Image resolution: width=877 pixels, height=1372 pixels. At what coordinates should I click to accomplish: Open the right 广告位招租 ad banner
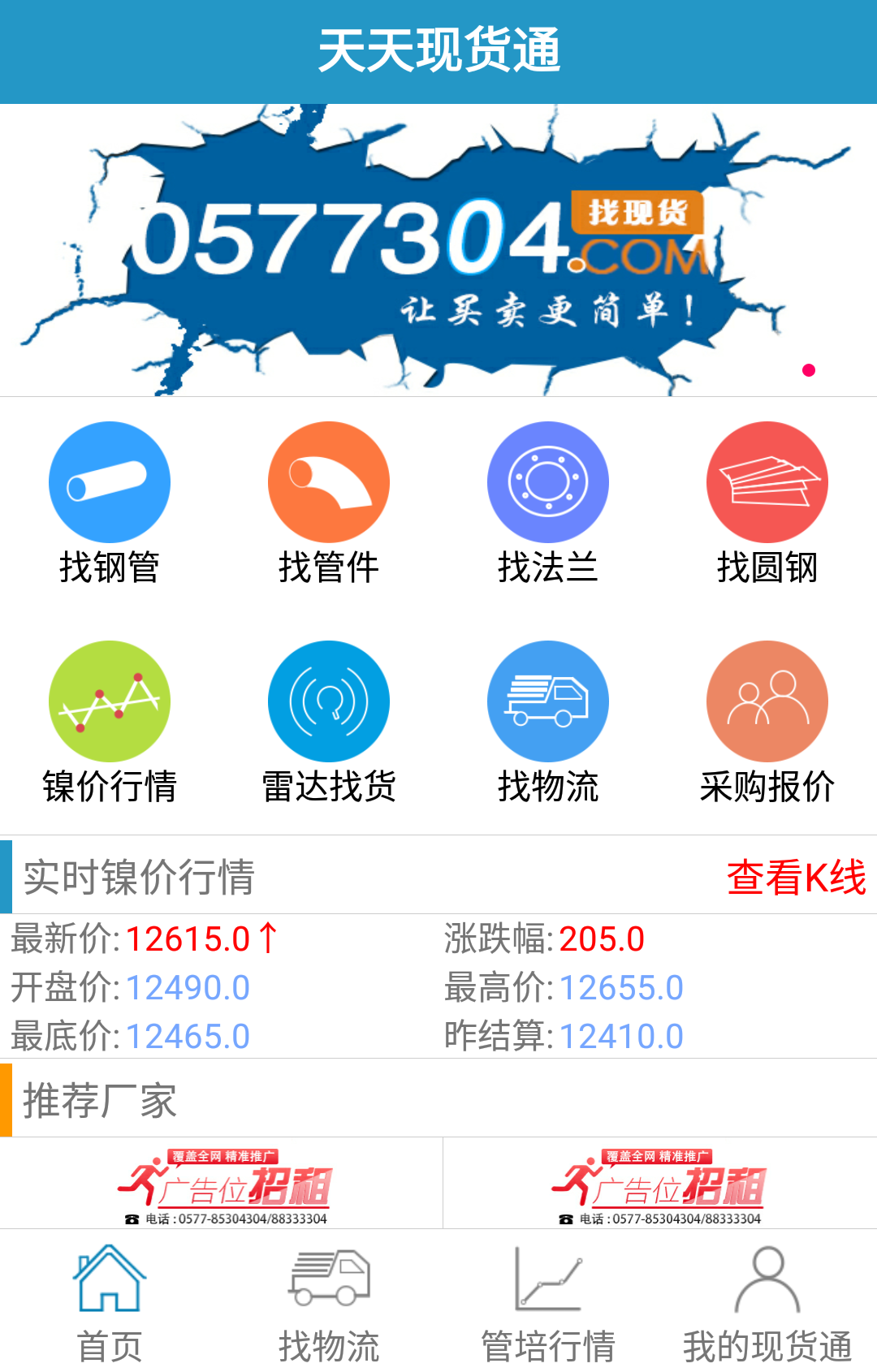pos(659,1184)
